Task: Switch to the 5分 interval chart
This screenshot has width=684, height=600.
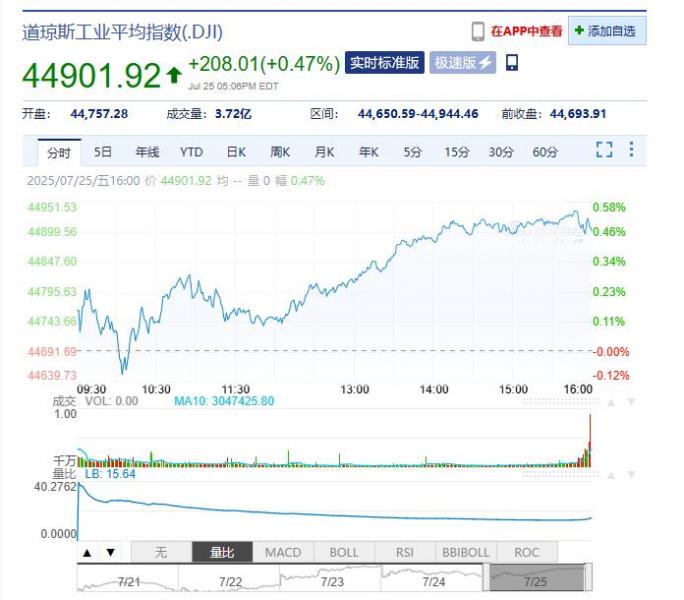Action: coord(413,152)
